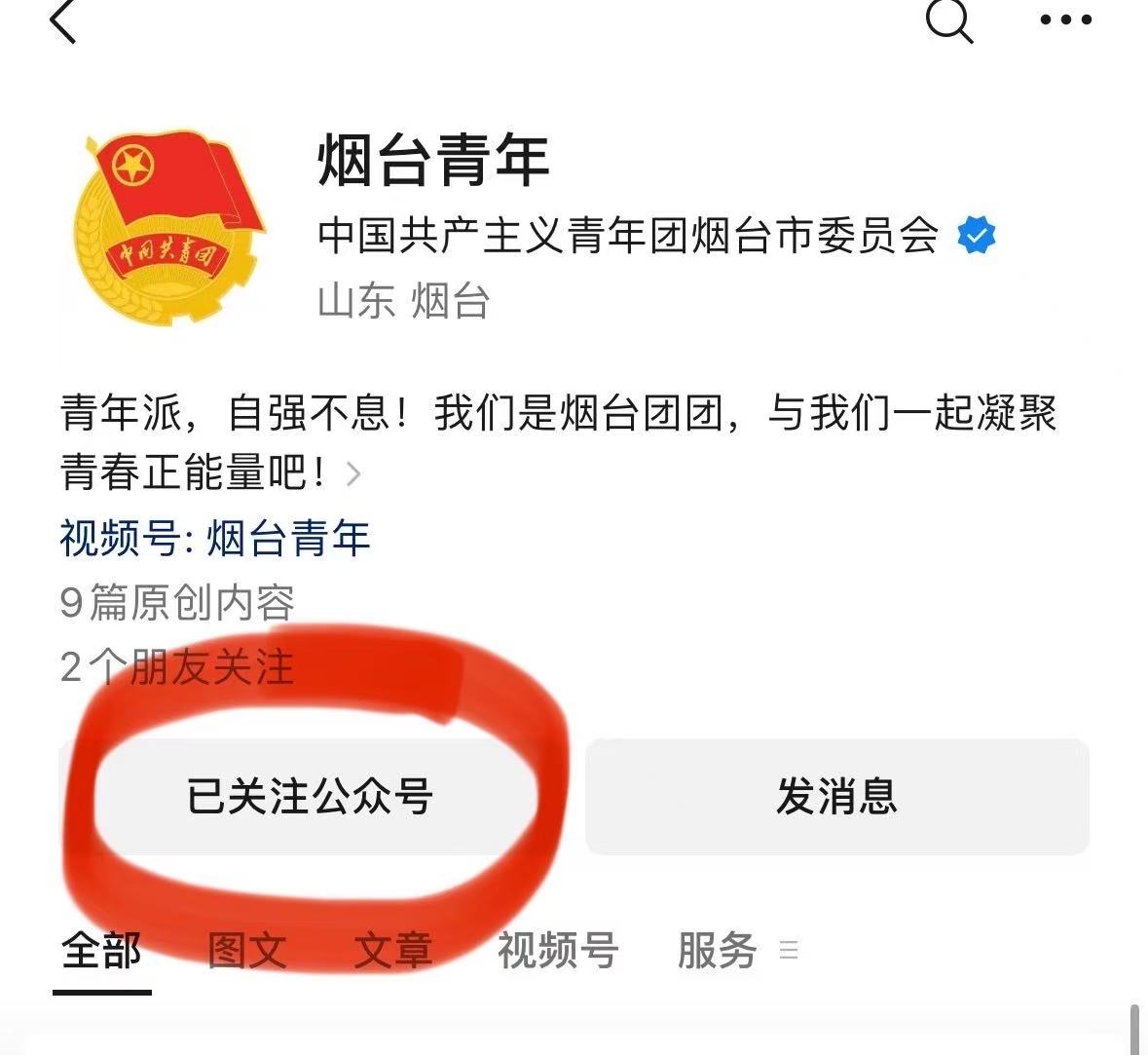Go back to the previous page
Viewport: 1148px width, 1055px height.
(62, 21)
